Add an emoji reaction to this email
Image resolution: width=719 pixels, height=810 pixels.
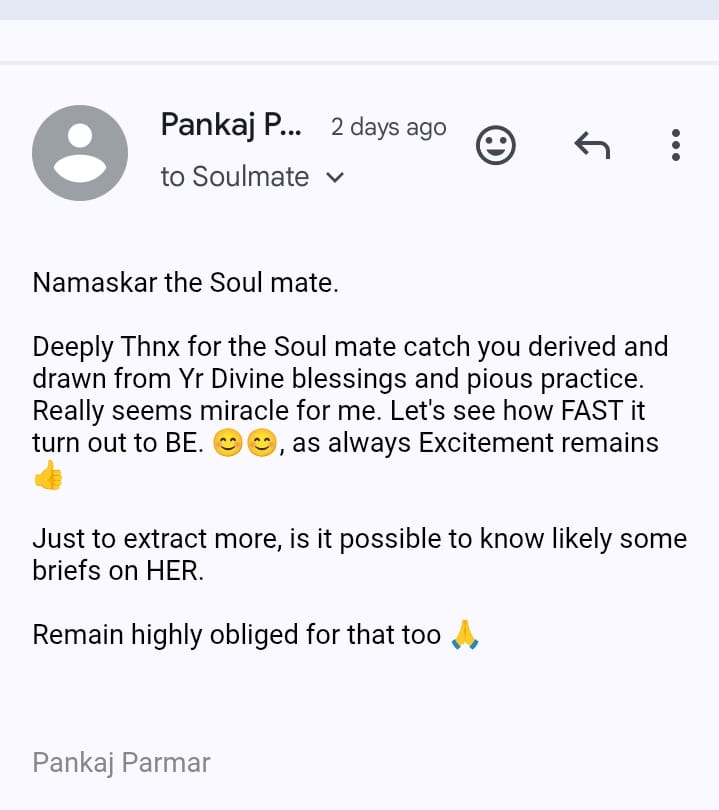point(495,146)
